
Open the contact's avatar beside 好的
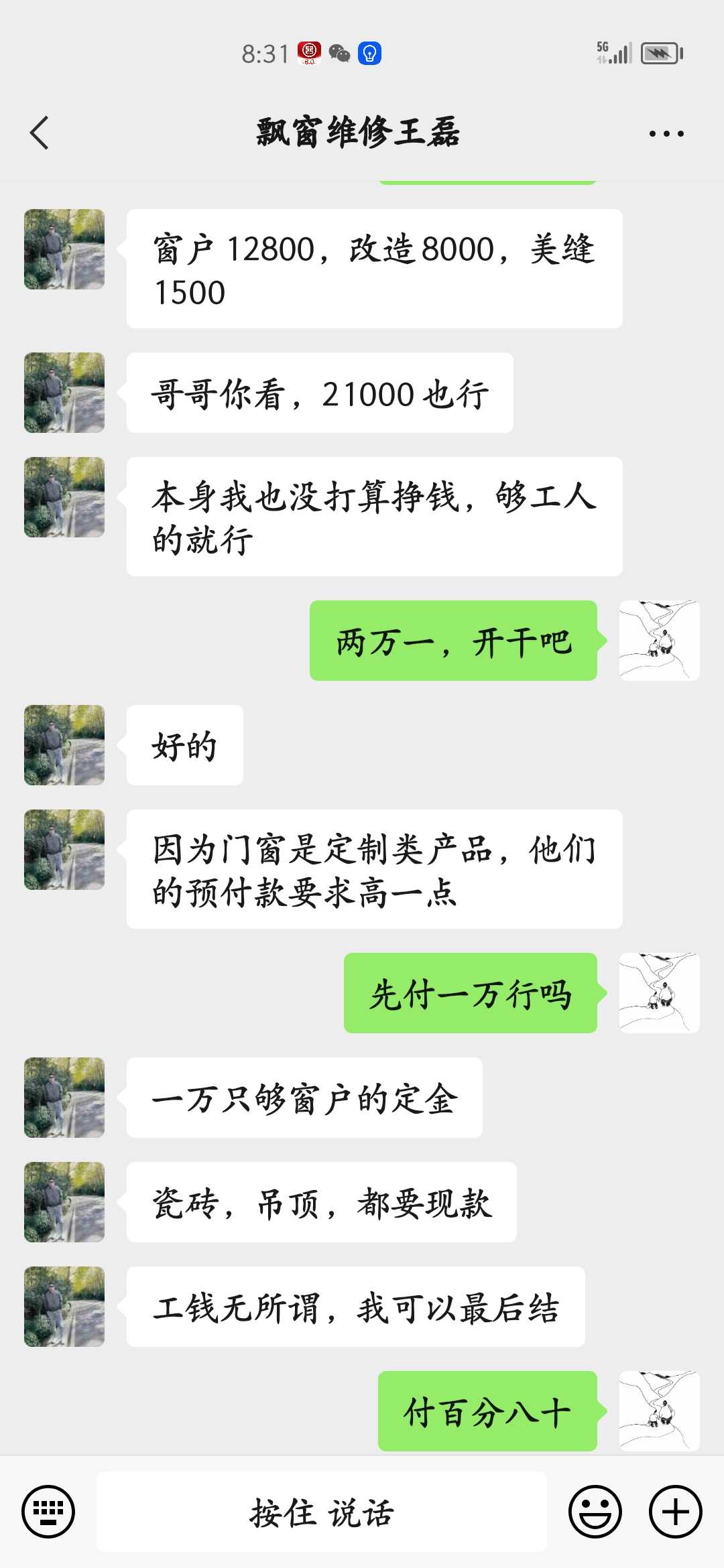point(64,745)
